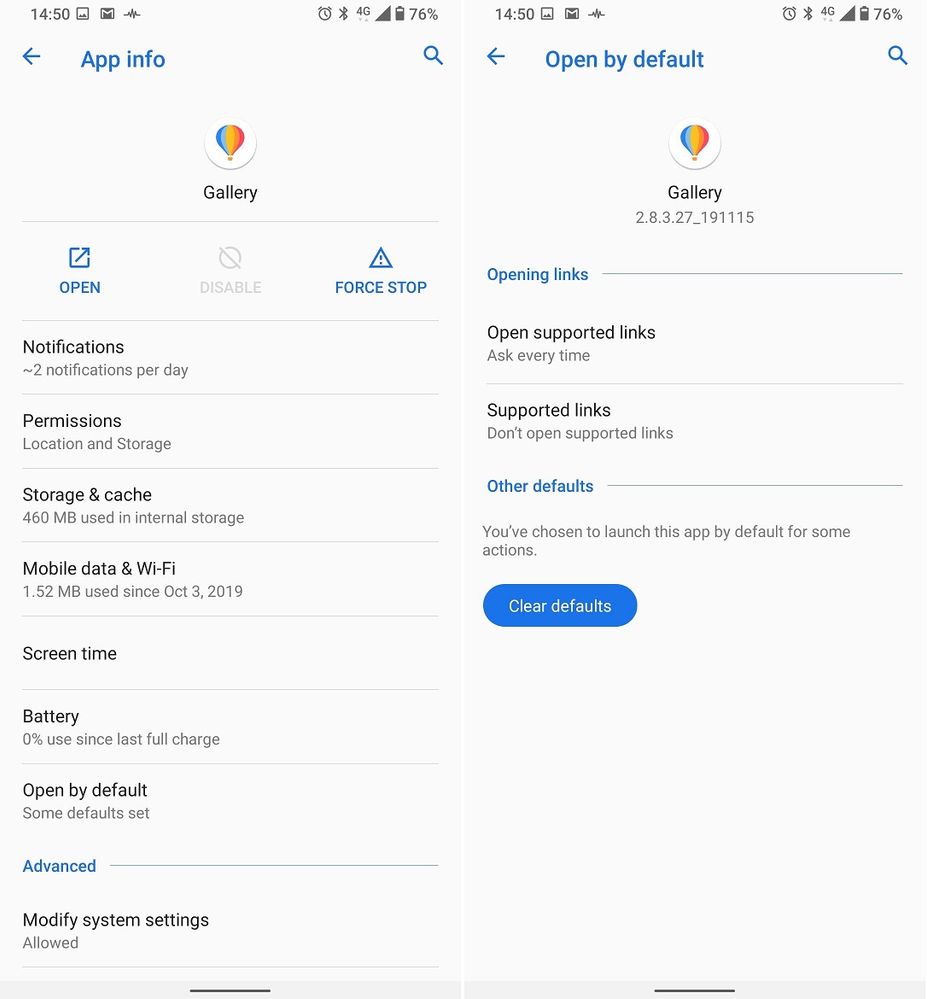Go back from the Open by default screen
Image resolution: width=927 pixels, height=999 pixels.
click(496, 57)
